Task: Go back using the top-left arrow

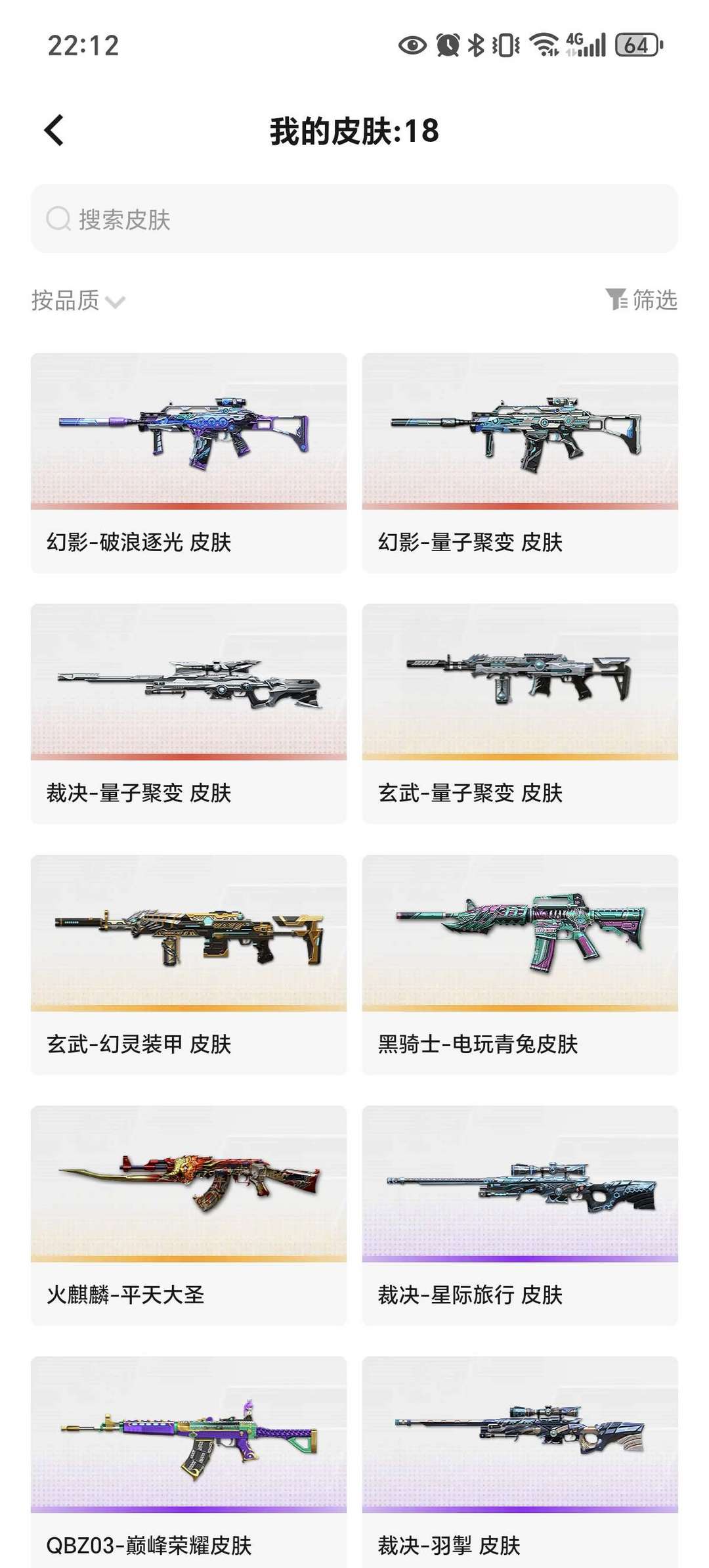Action: 54,130
